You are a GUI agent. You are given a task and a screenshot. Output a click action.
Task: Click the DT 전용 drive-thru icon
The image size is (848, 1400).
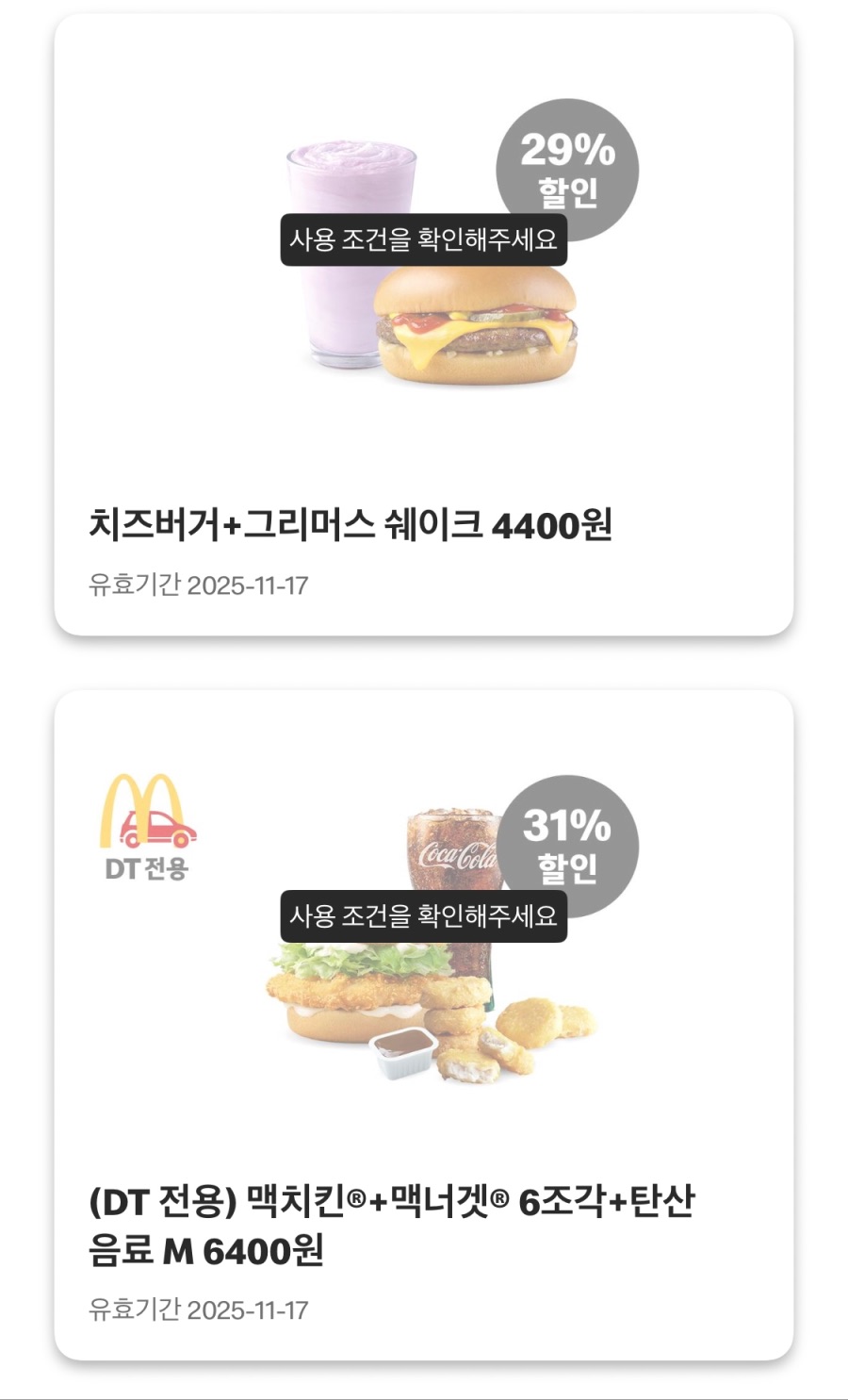[146, 822]
